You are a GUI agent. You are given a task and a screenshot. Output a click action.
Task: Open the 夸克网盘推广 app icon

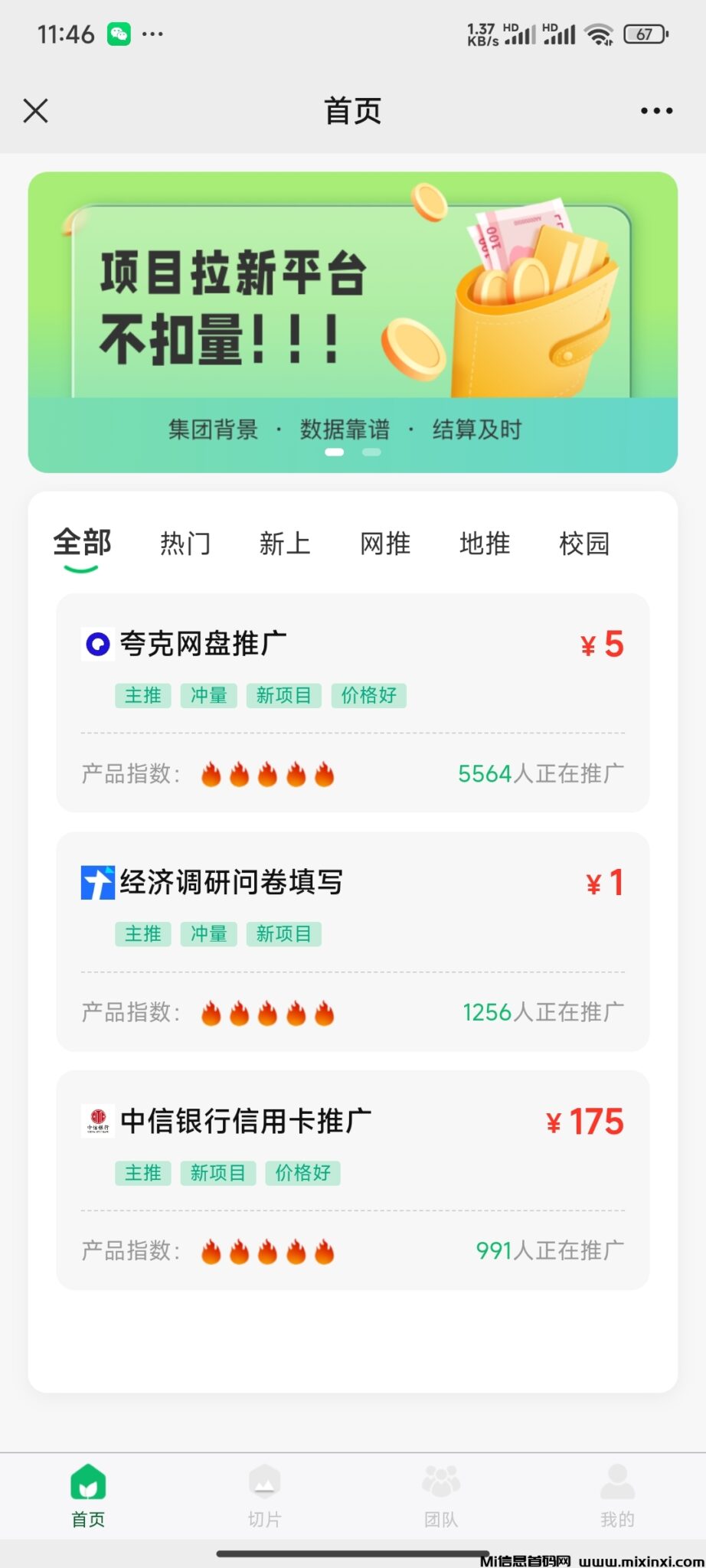click(96, 644)
